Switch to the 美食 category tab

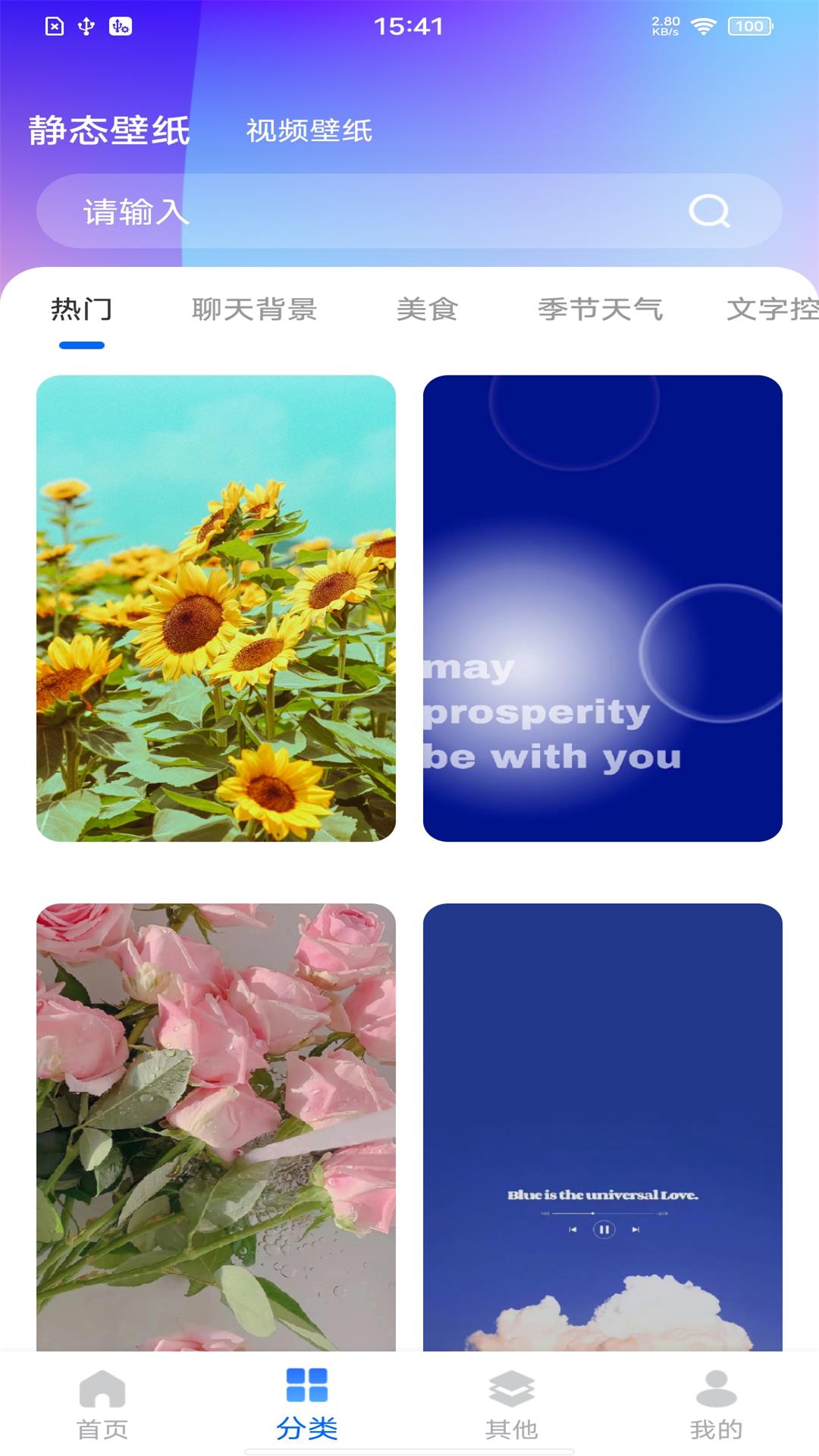tap(429, 308)
